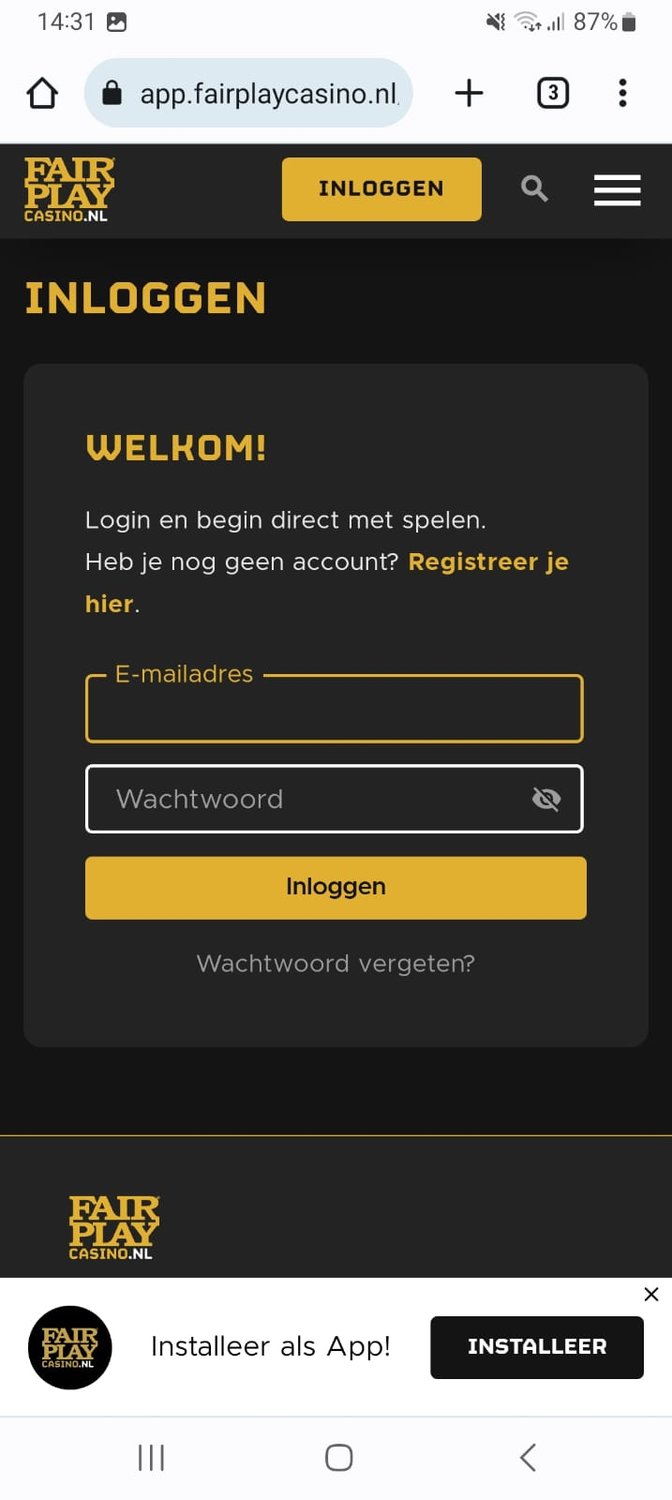Open browser tab switcher showing 3 tabs
The height and width of the screenshot is (1500, 672).
point(553,93)
